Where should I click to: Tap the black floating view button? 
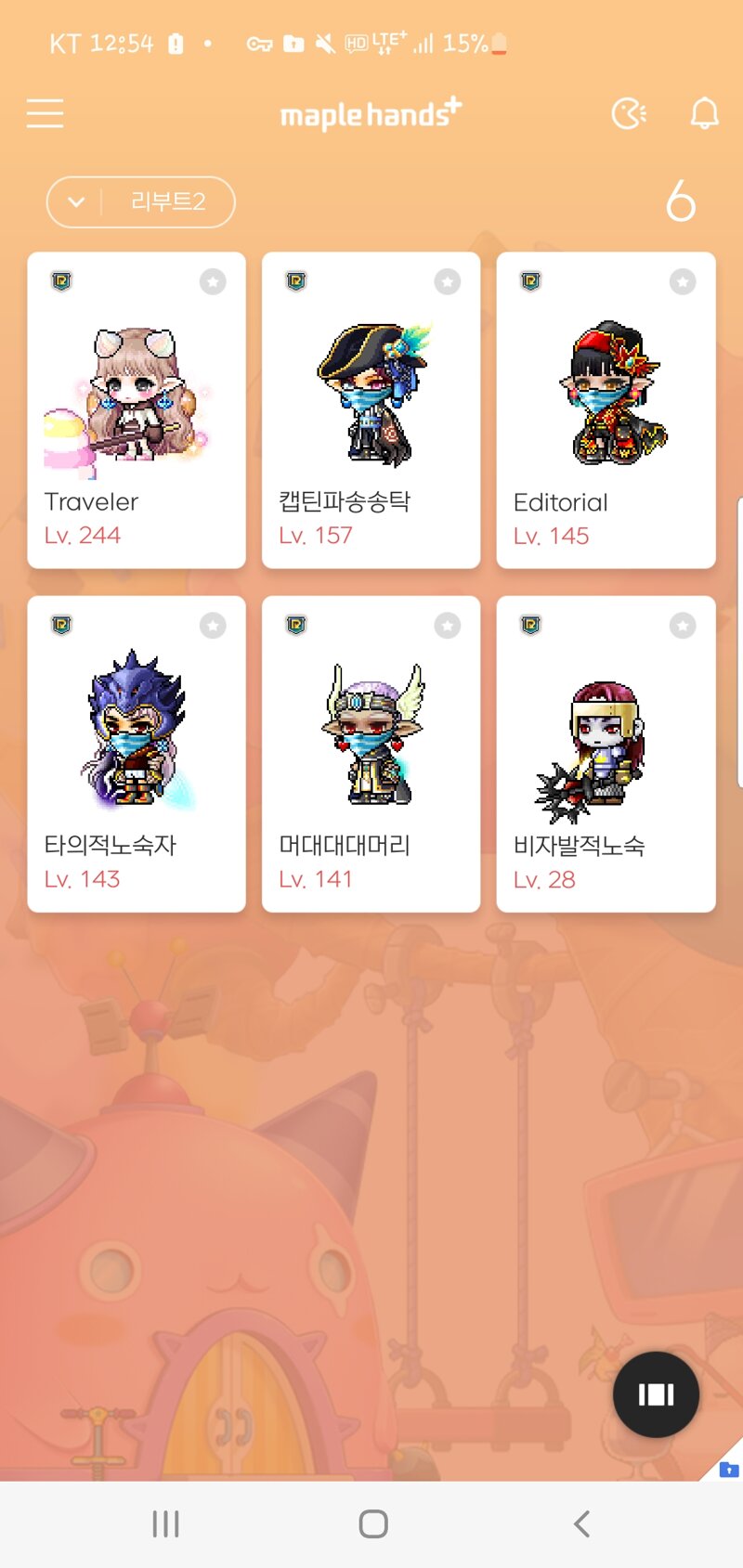(x=656, y=1394)
